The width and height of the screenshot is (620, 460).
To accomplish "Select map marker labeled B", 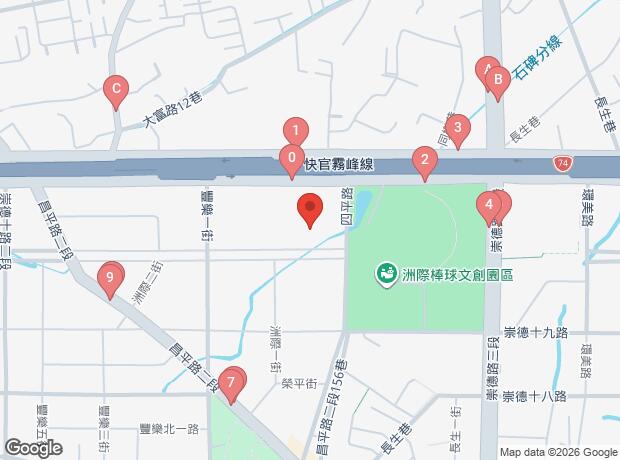I will click(x=497, y=82).
